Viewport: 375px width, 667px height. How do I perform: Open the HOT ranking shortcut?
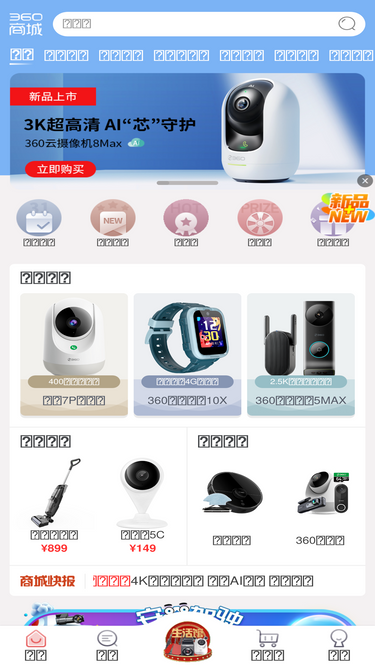pyautogui.click(x=186, y=223)
